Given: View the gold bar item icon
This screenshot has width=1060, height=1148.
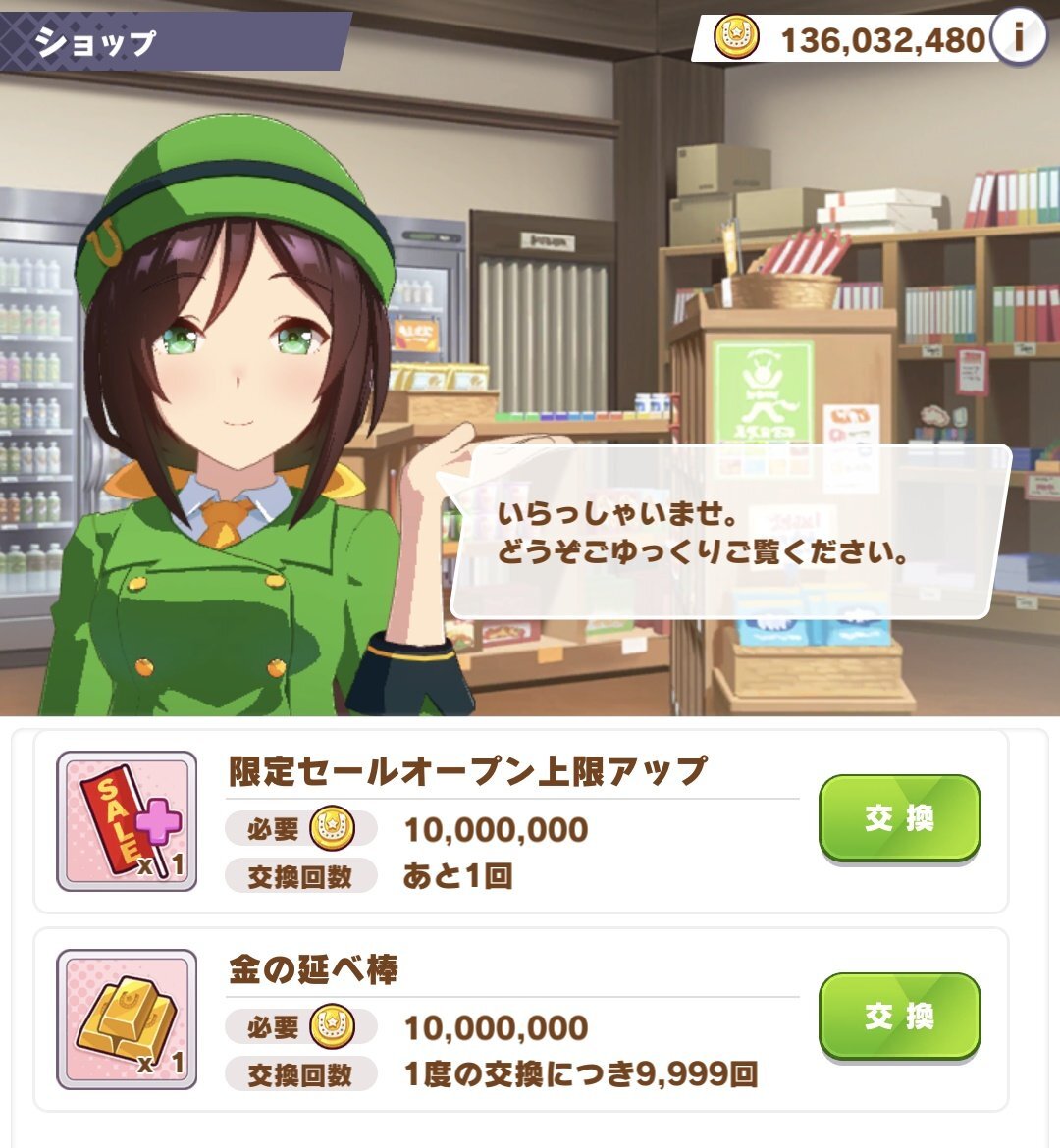Looking at the screenshot, I should pyautogui.click(x=127, y=1019).
